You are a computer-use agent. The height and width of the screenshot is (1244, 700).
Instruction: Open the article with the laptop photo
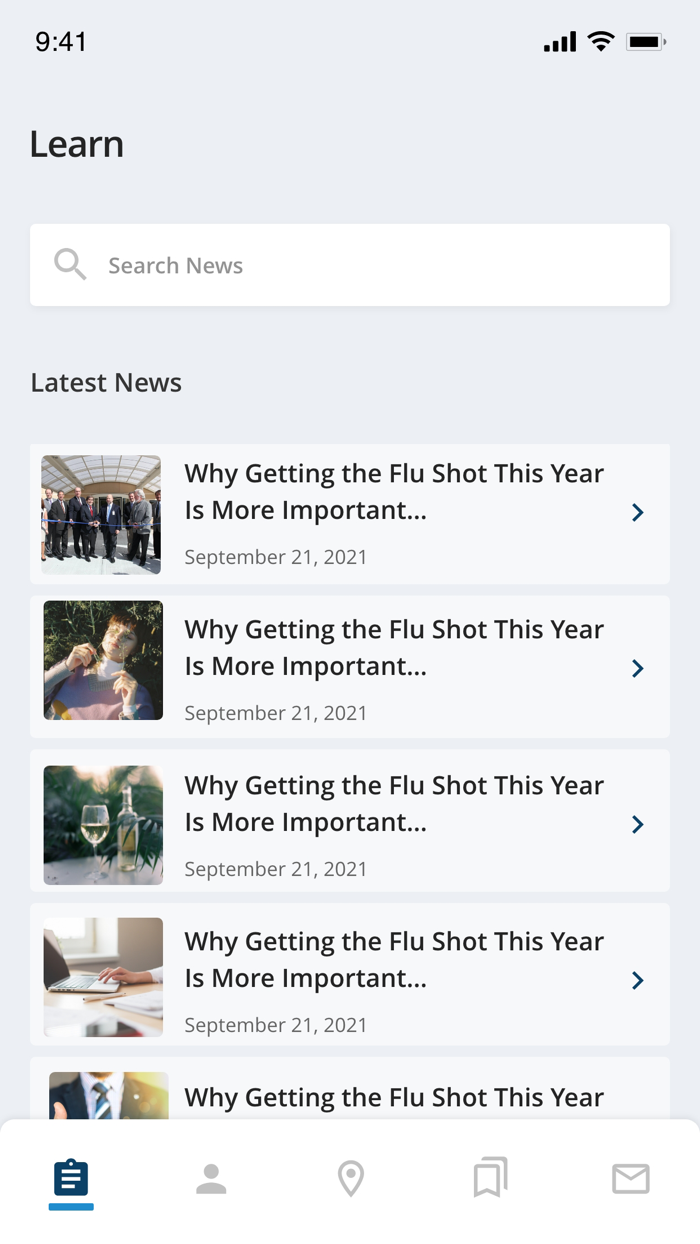(x=350, y=976)
